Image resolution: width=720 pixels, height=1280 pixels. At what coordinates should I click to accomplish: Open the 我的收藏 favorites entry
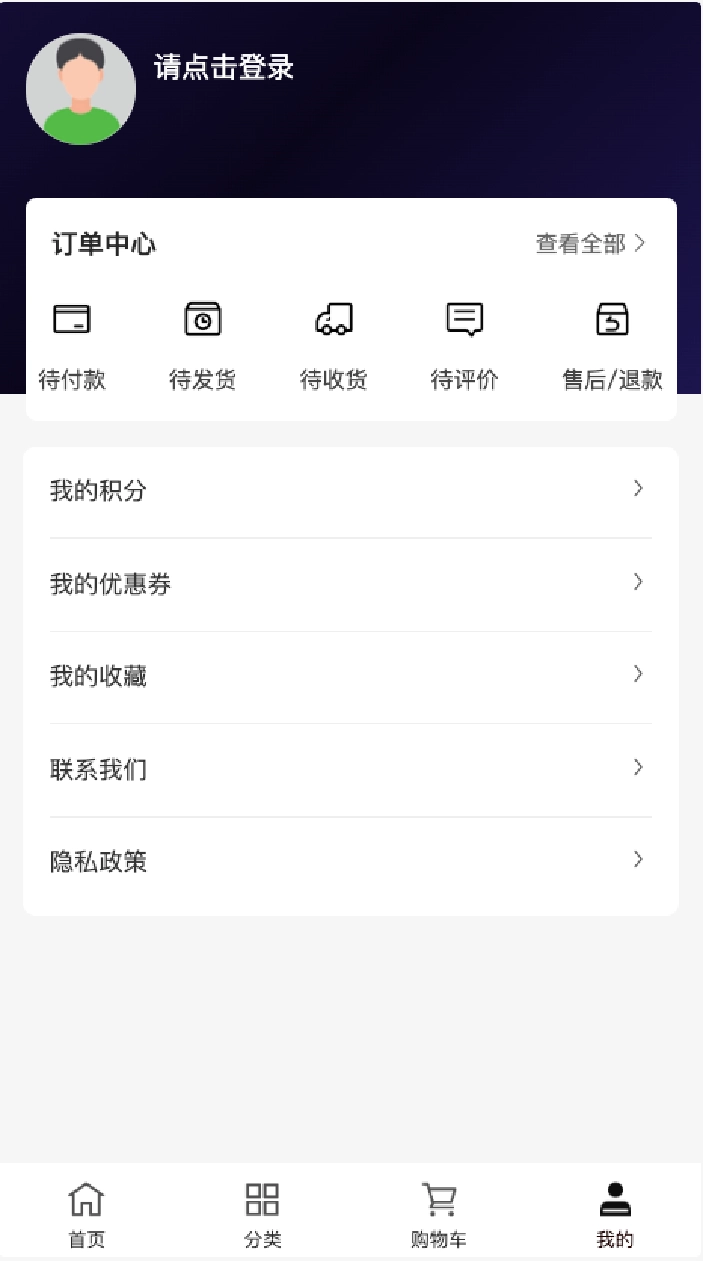(99, 675)
